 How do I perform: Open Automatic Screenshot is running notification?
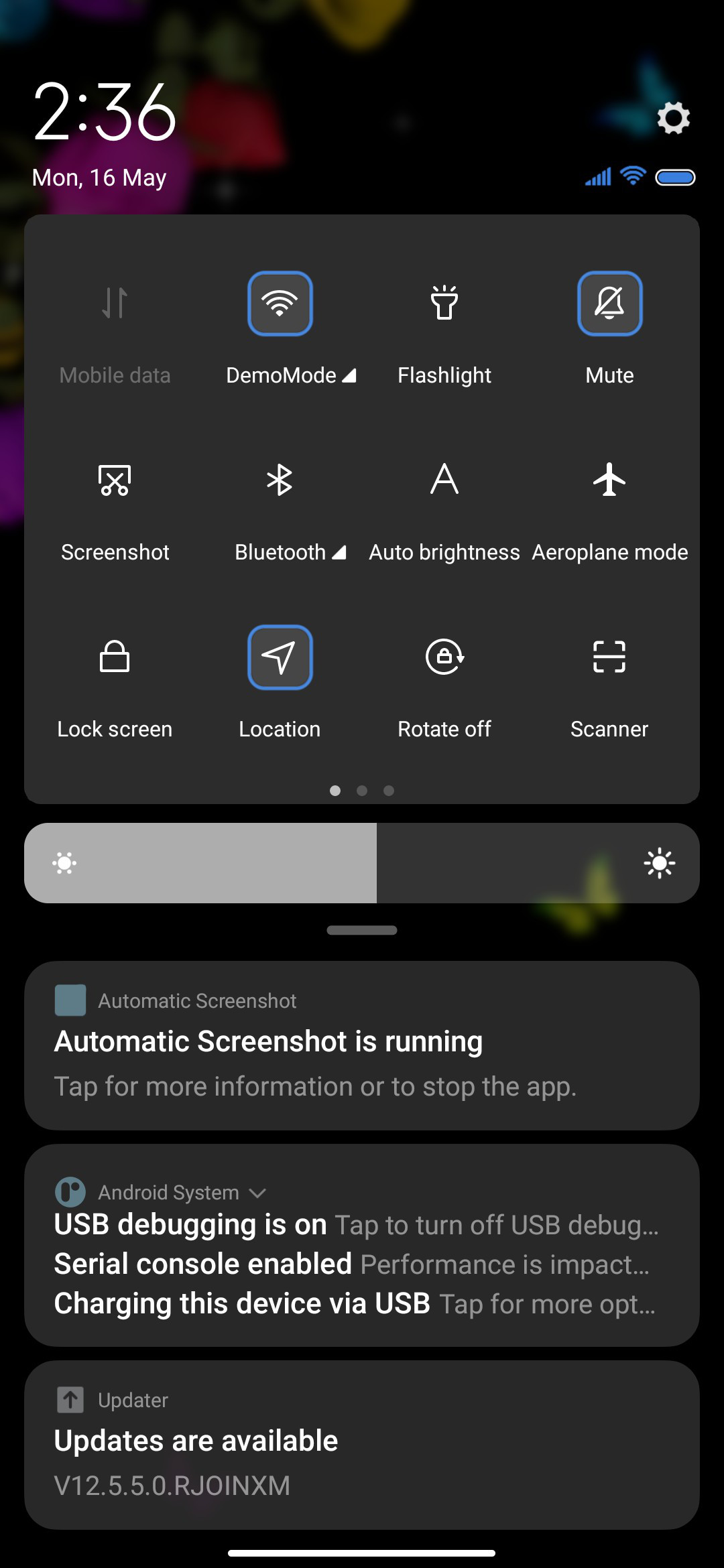[362, 1046]
